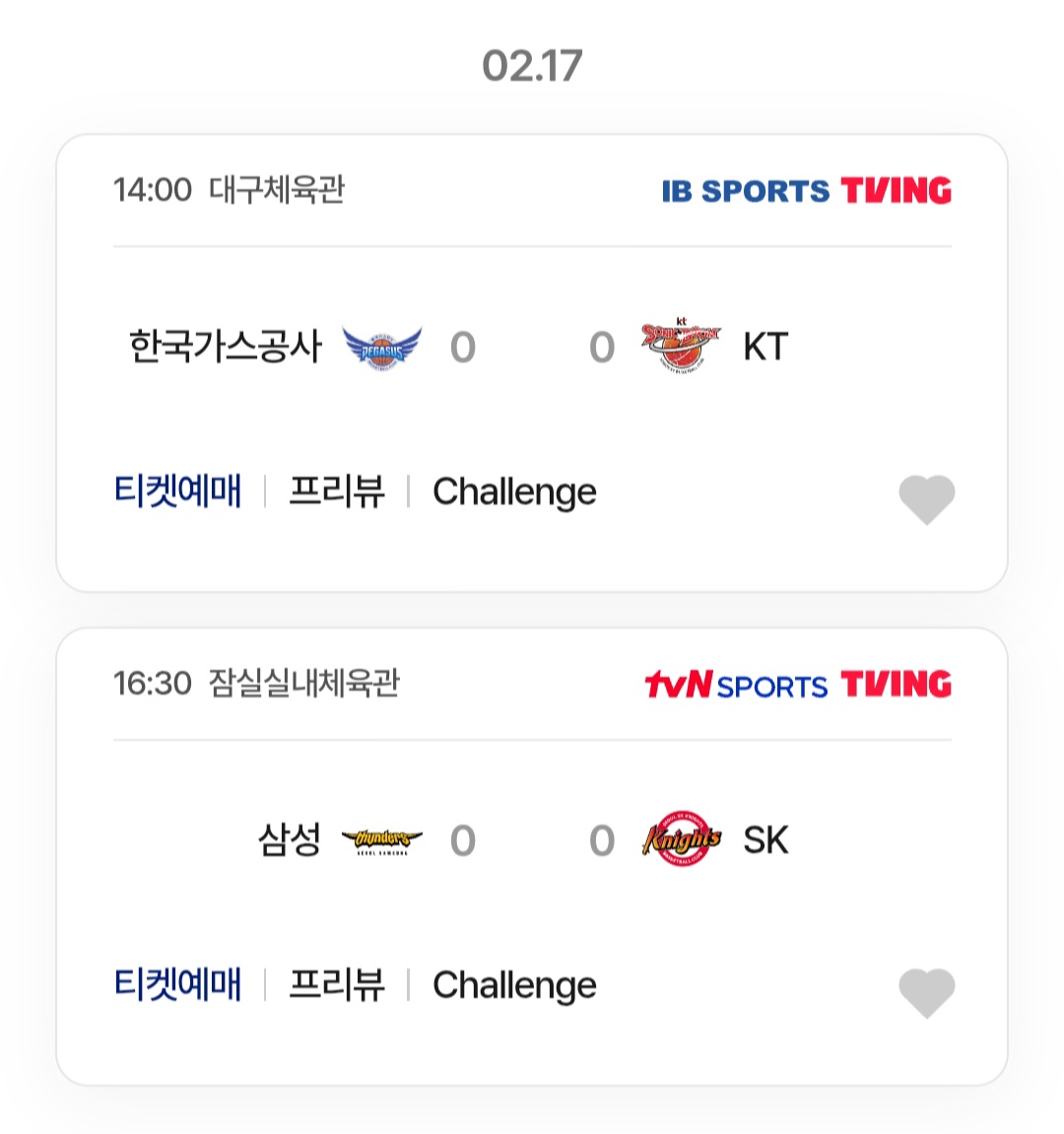Screen dimensions: 1064x1134
Task: Open 티켓예매 for 한국가스공사 vs KT
Action: click(x=177, y=491)
